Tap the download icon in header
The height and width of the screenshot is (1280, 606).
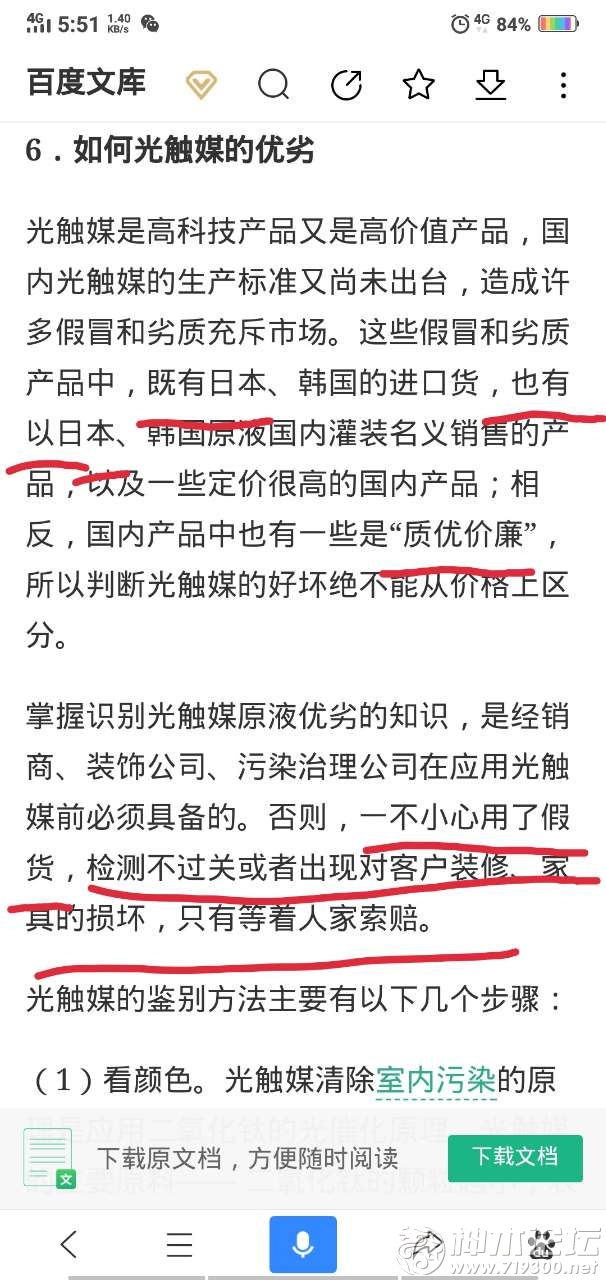pyautogui.click(x=490, y=85)
